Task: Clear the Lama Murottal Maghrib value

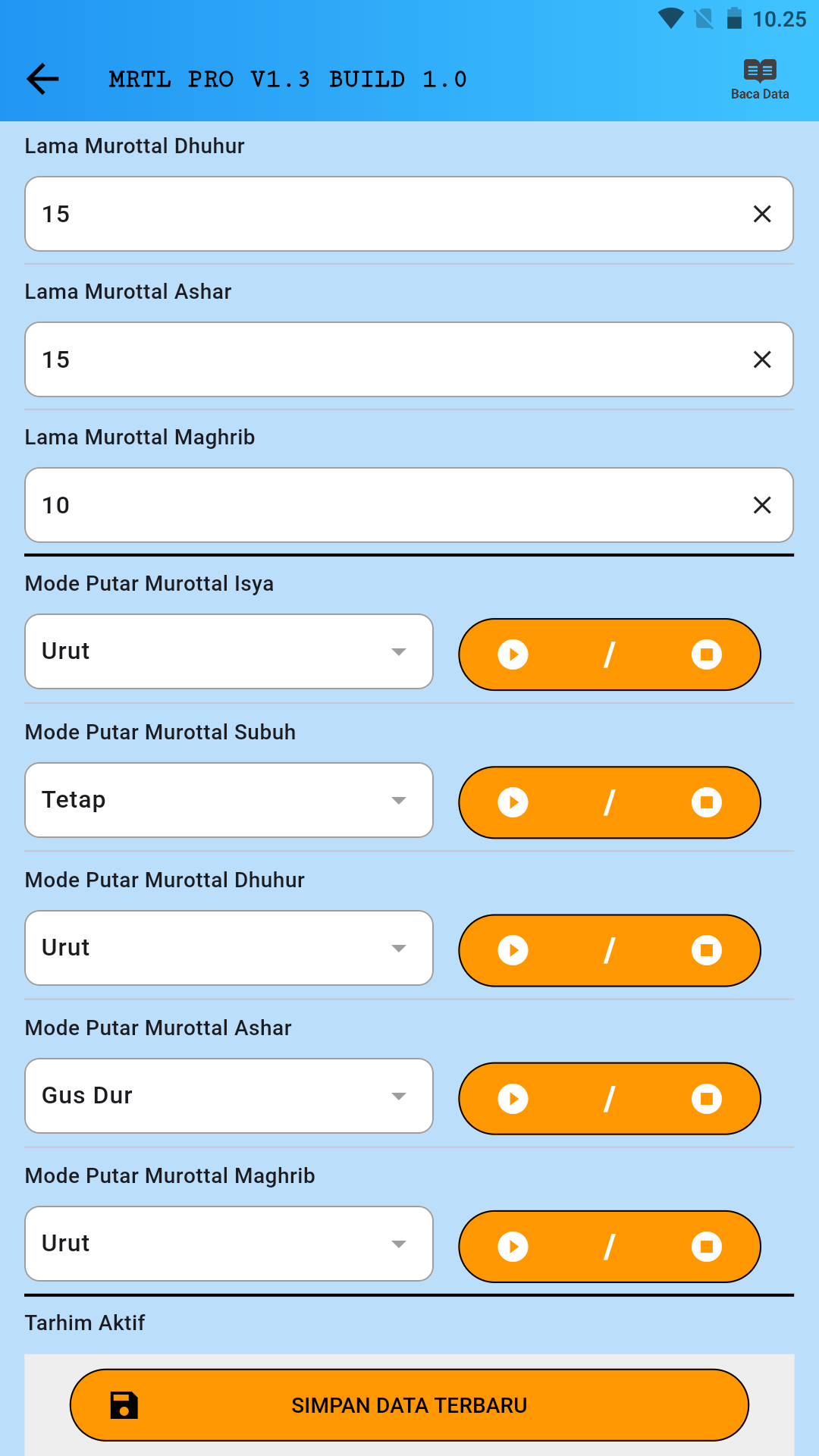Action: 762,505
